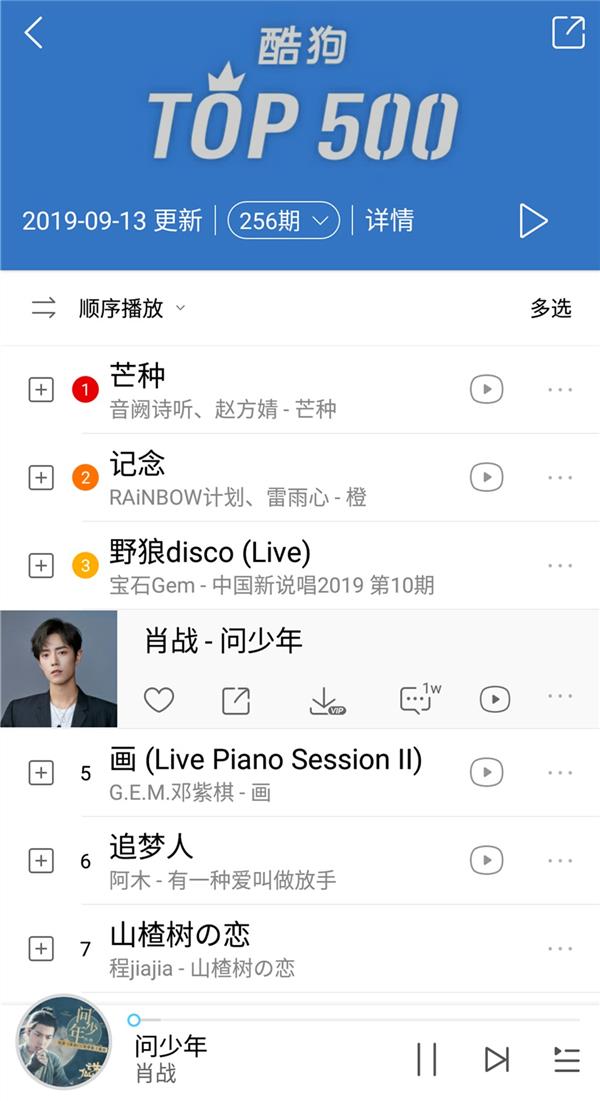Open the play queue list

(x=566, y=1059)
